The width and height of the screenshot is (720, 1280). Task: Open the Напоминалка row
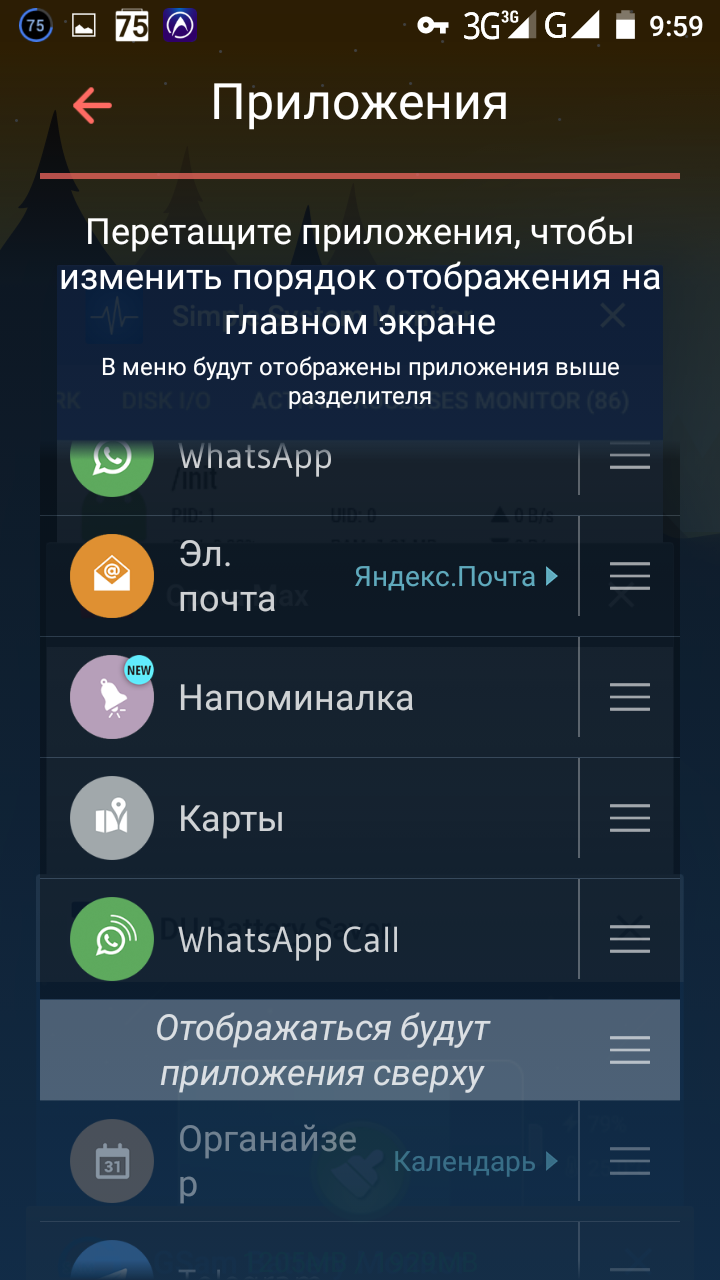pos(295,698)
